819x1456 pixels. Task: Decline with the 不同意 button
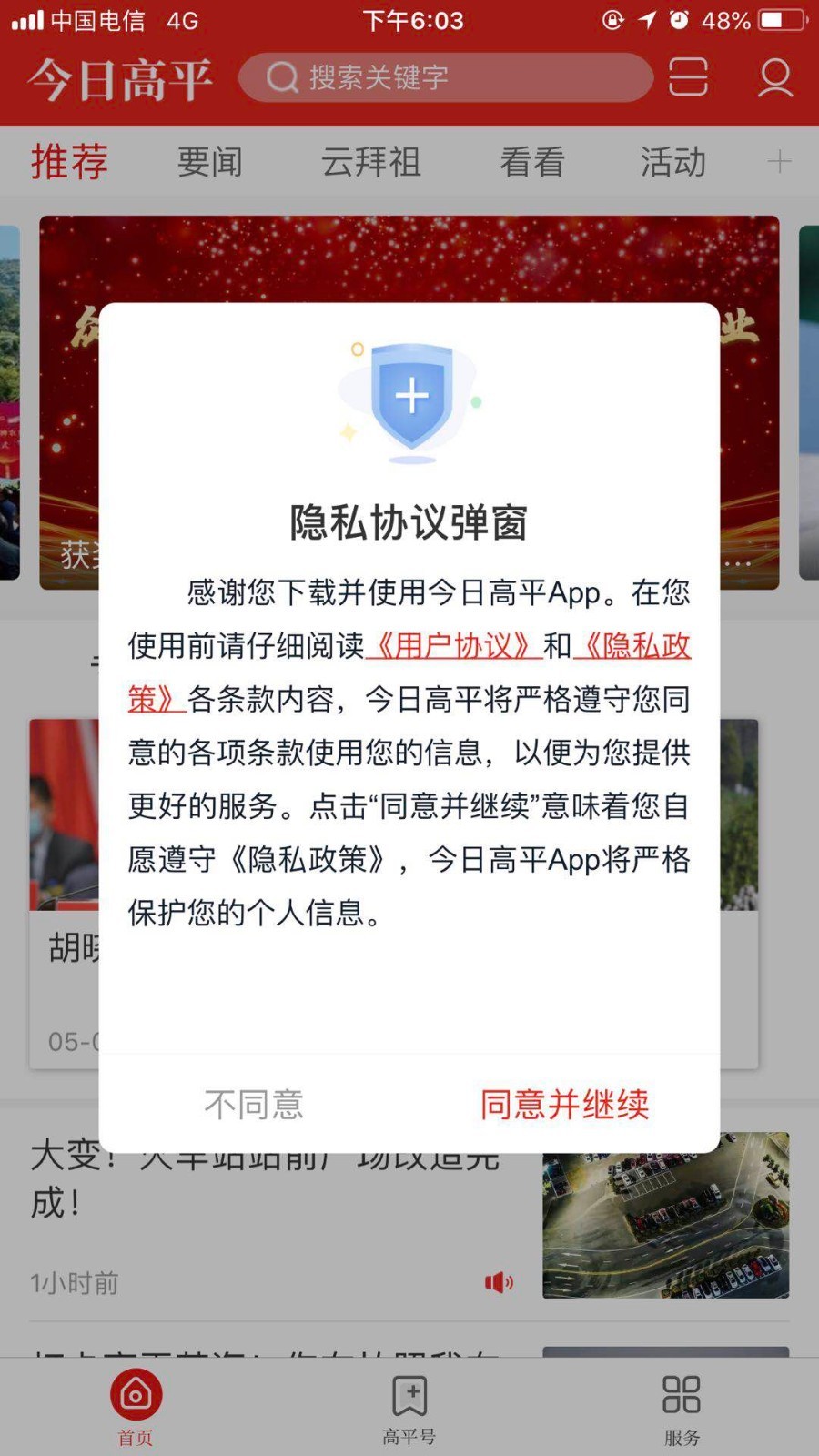tap(254, 1104)
